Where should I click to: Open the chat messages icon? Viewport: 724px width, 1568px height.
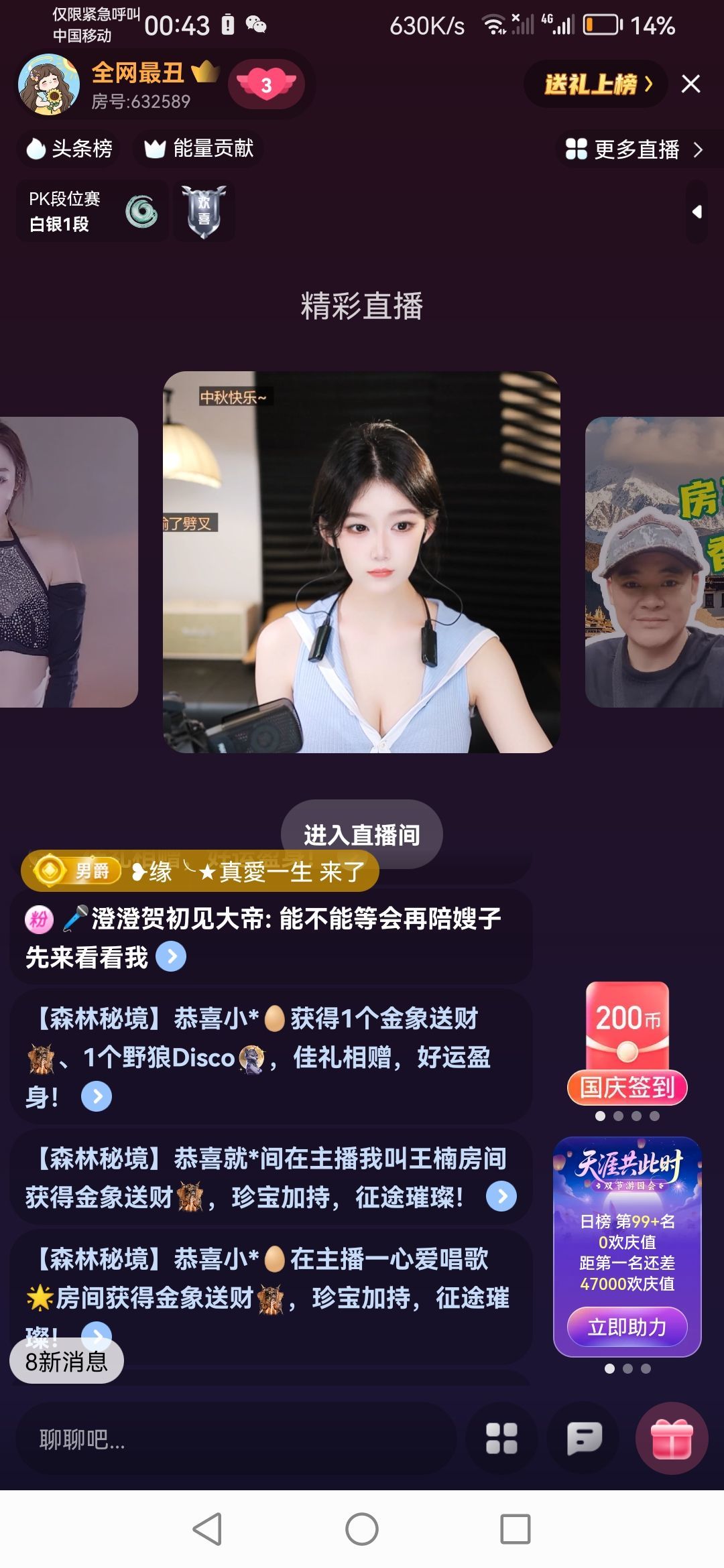click(x=585, y=1439)
